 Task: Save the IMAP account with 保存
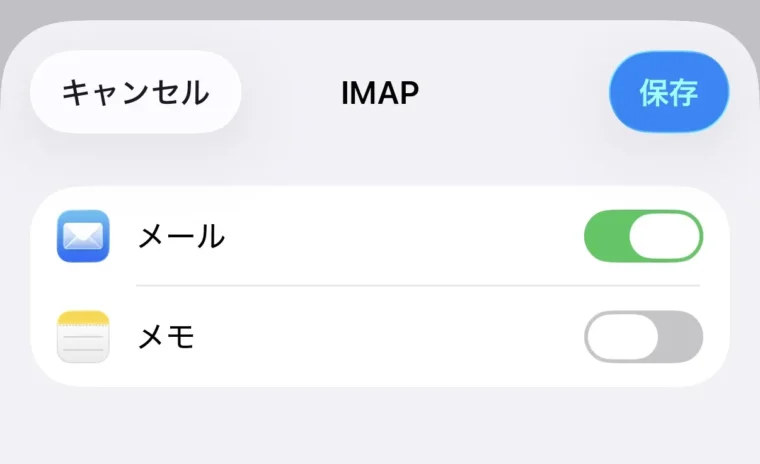(x=668, y=92)
